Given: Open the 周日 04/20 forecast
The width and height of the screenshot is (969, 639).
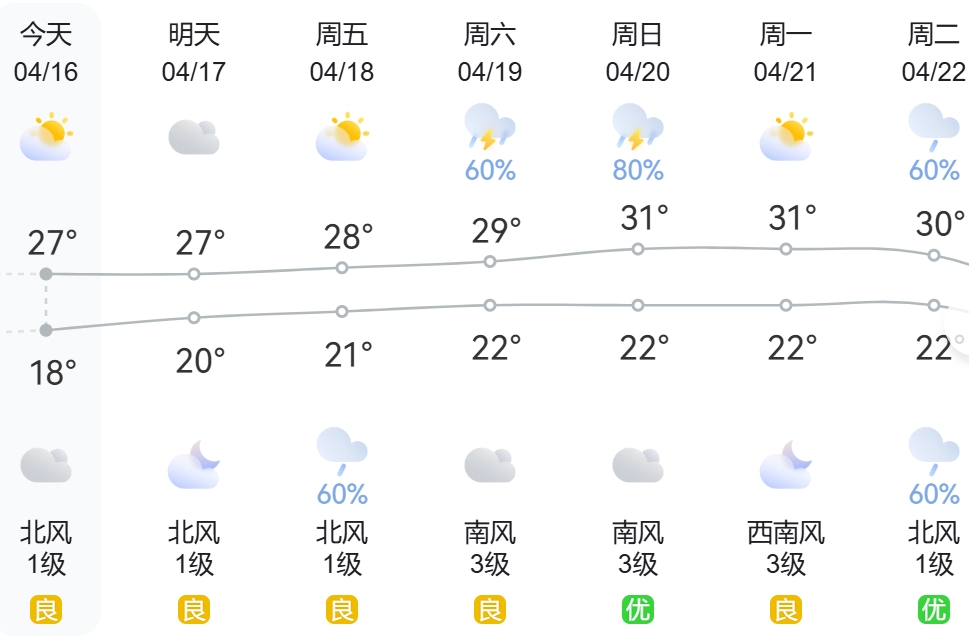Looking at the screenshot, I should click(x=638, y=55).
